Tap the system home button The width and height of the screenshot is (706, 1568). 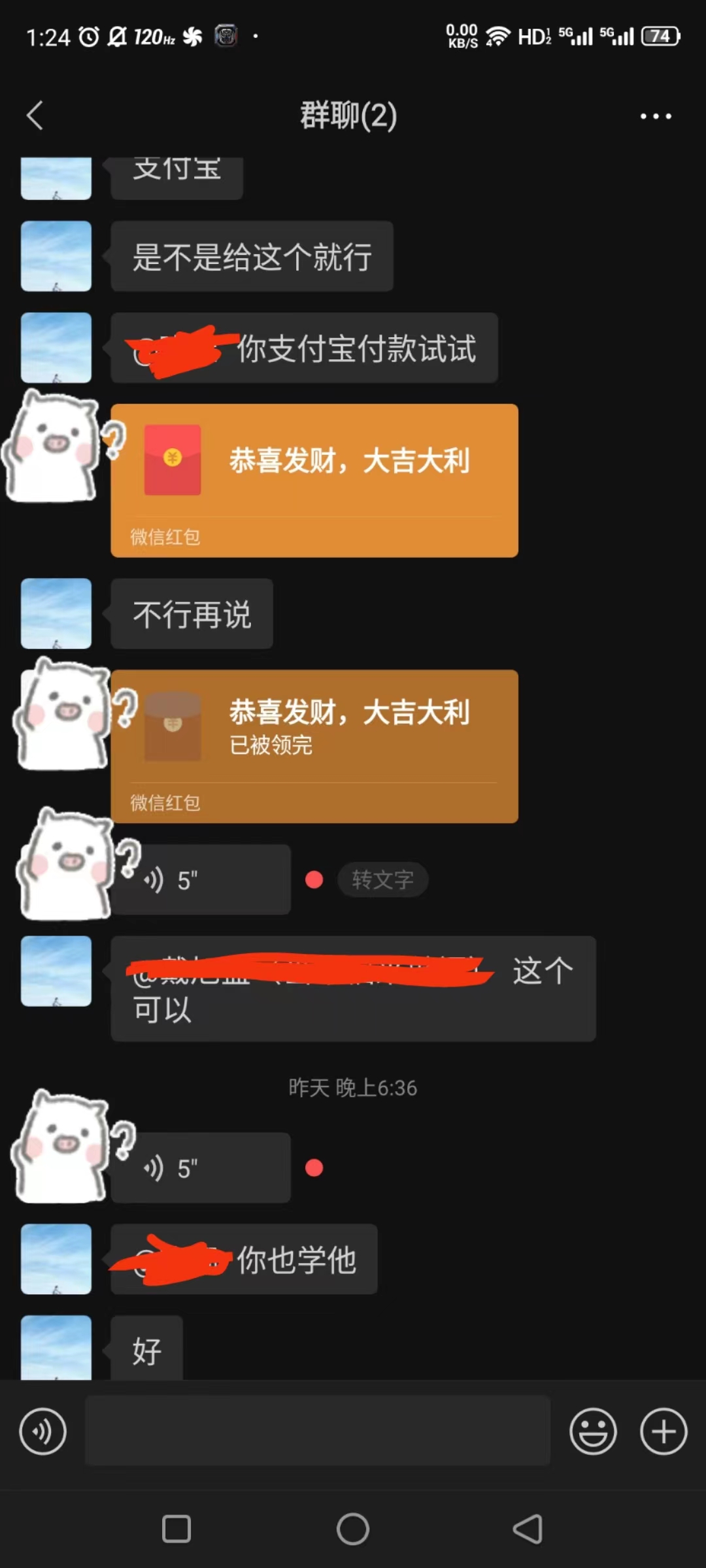(x=353, y=1529)
